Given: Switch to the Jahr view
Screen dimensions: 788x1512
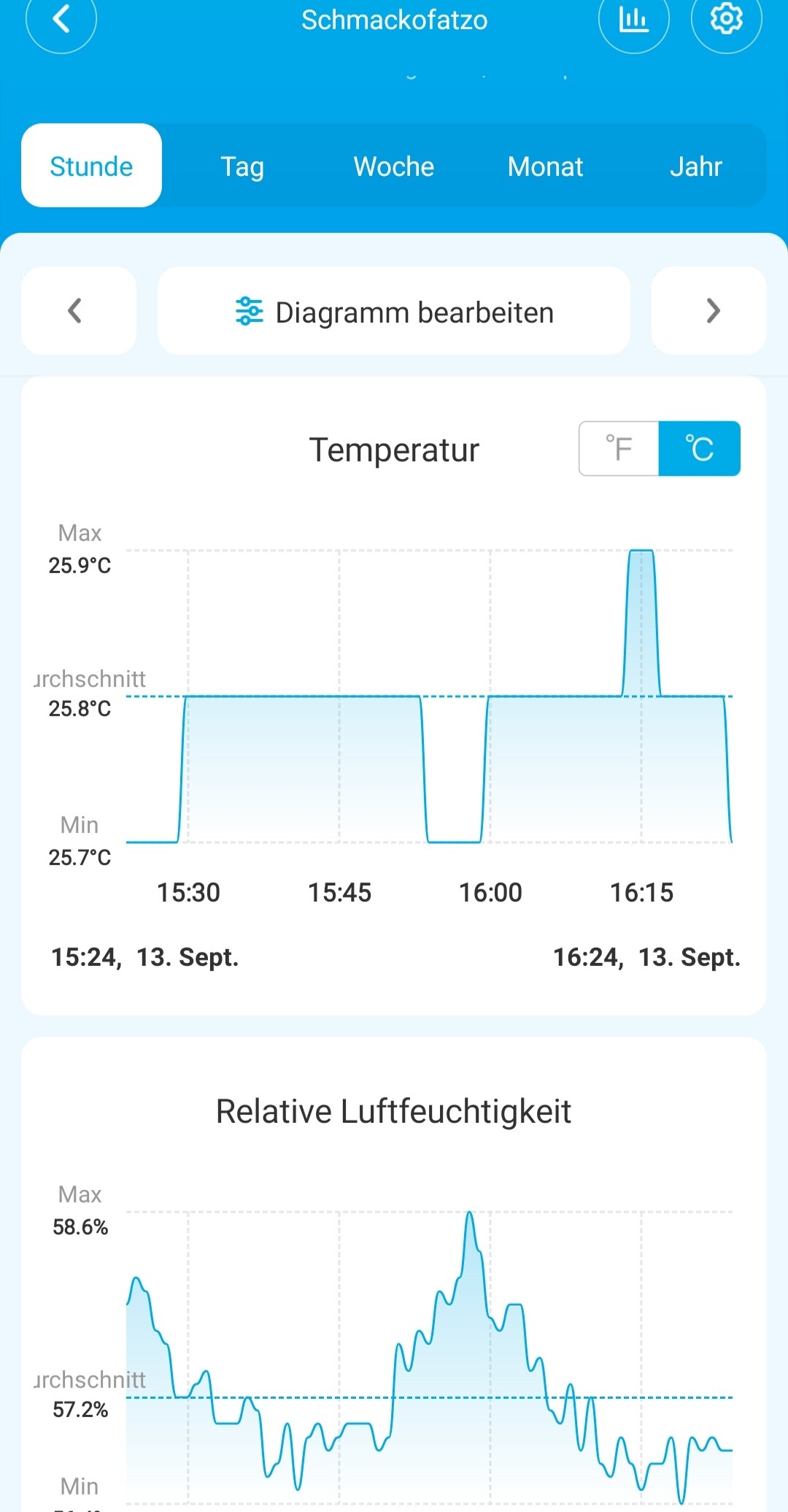Looking at the screenshot, I should 695,166.
